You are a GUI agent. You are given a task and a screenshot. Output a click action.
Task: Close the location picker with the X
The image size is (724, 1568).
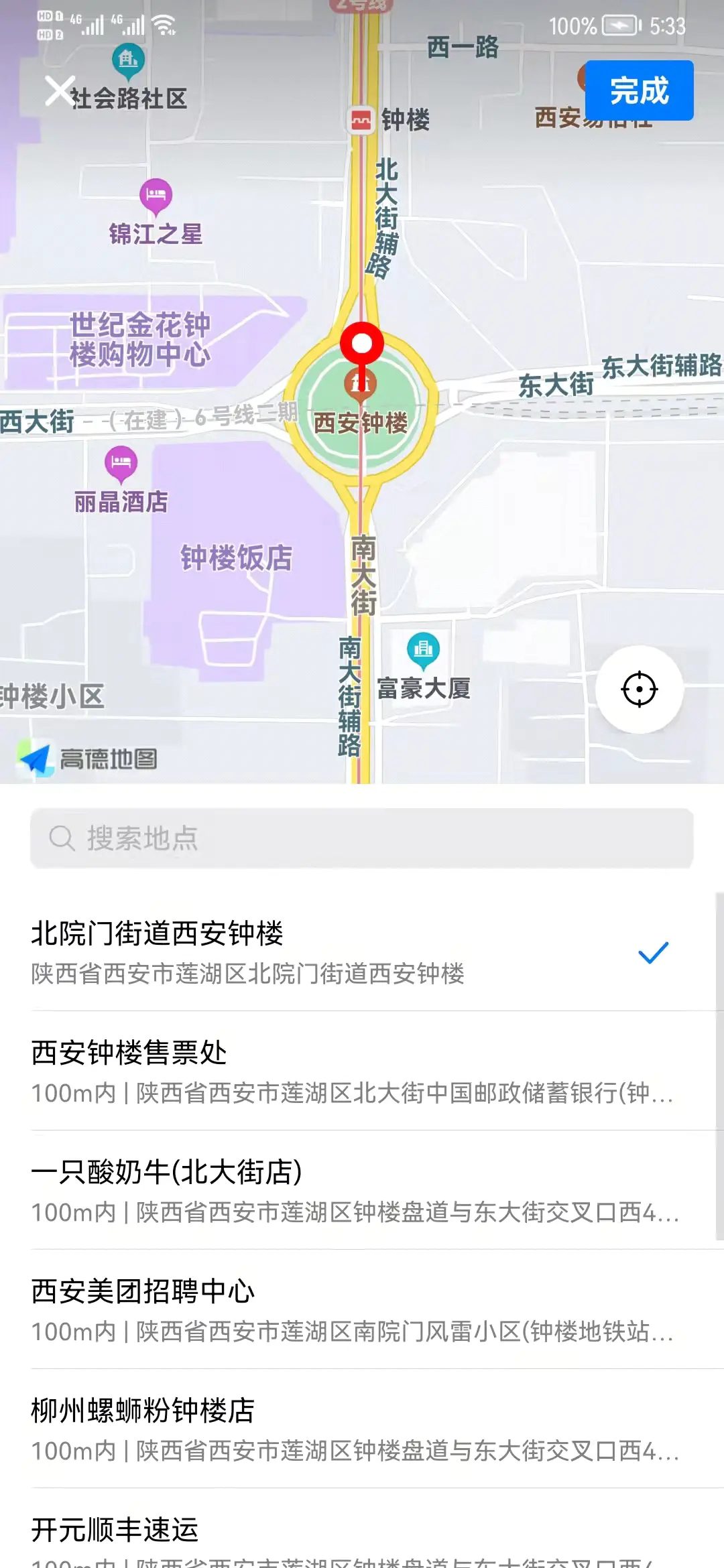pyautogui.click(x=59, y=90)
